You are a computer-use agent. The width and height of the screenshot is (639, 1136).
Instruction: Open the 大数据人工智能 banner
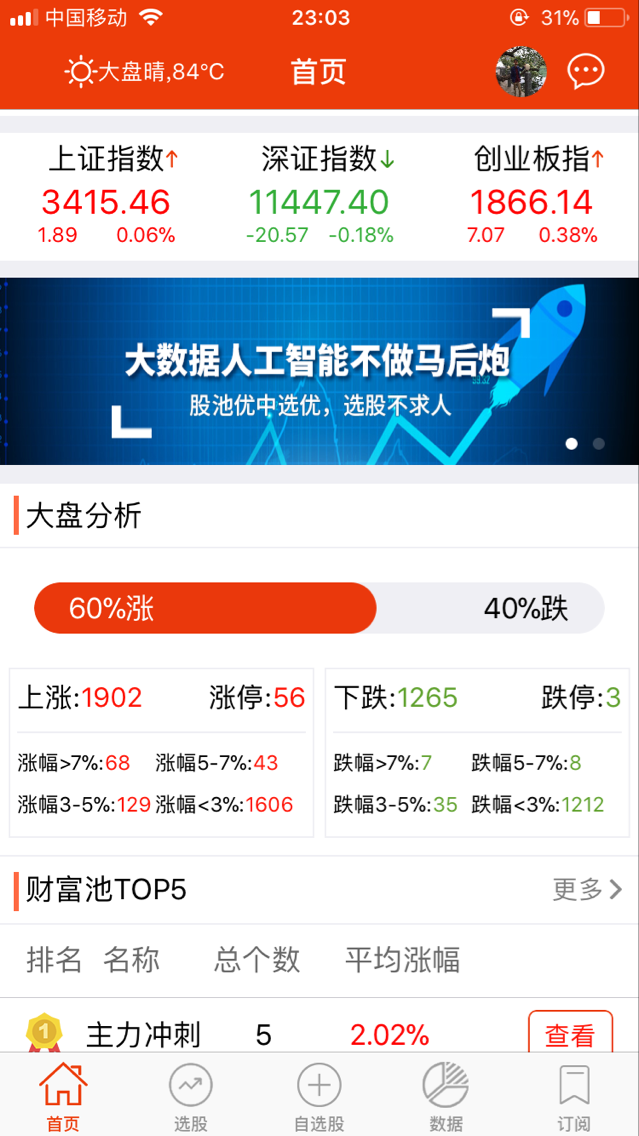319,371
